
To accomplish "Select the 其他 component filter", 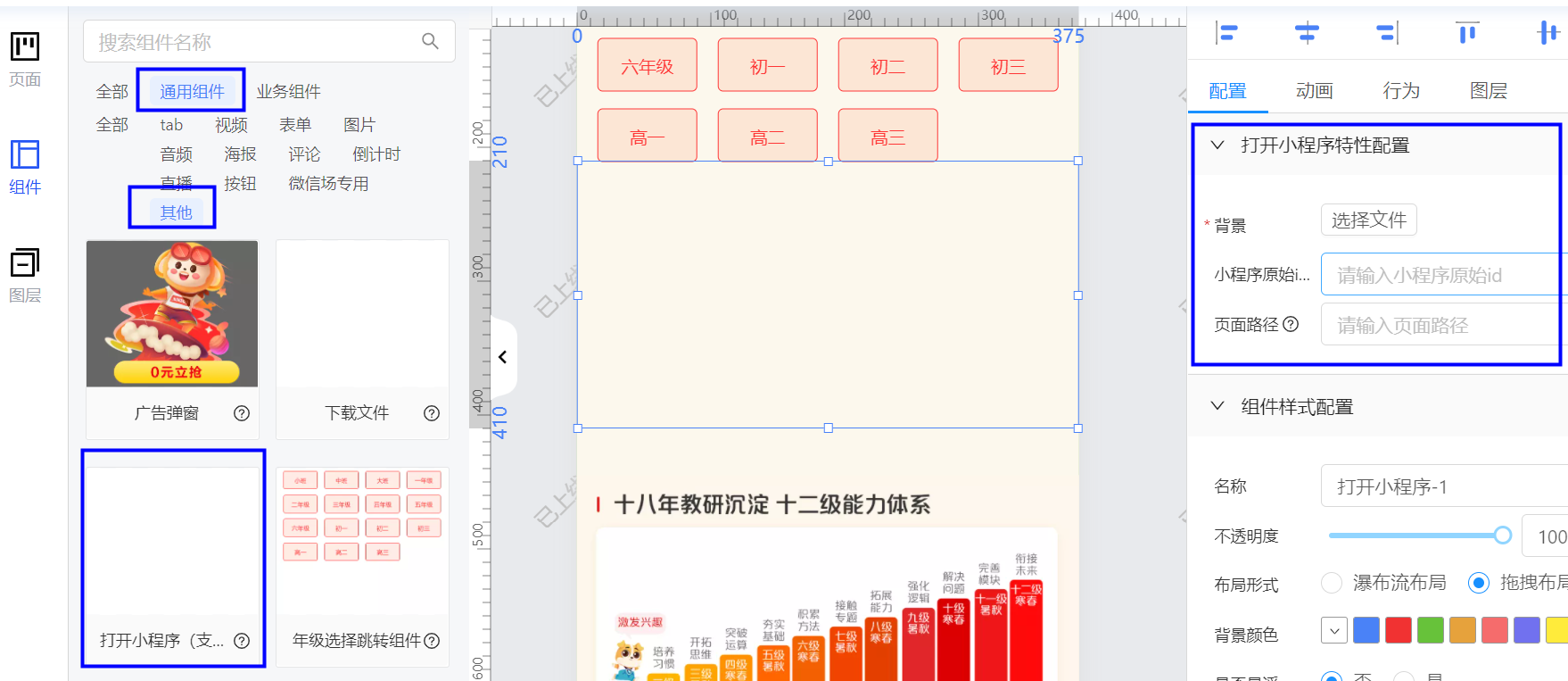I will [176, 212].
